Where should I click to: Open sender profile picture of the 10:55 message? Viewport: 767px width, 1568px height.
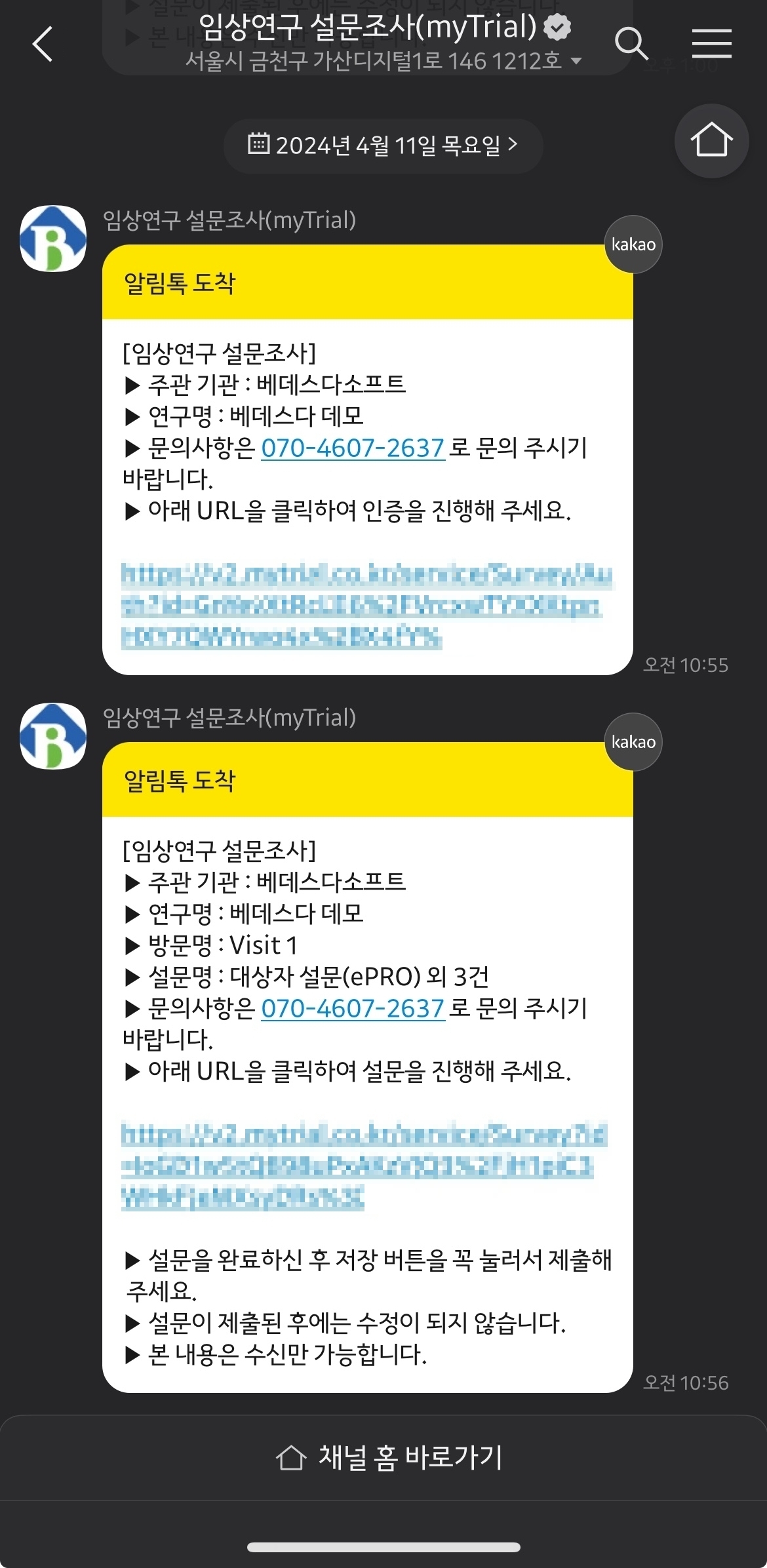click(53, 239)
